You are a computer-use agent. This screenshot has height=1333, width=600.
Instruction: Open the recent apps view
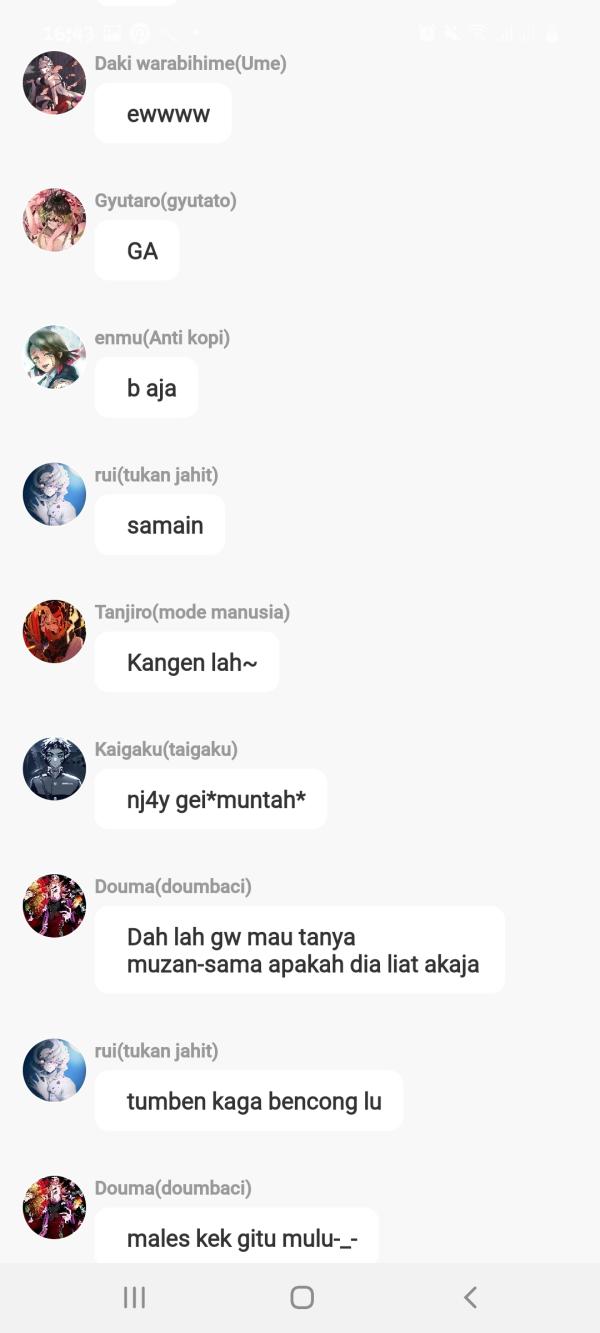pyautogui.click(x=134, y=1297)
